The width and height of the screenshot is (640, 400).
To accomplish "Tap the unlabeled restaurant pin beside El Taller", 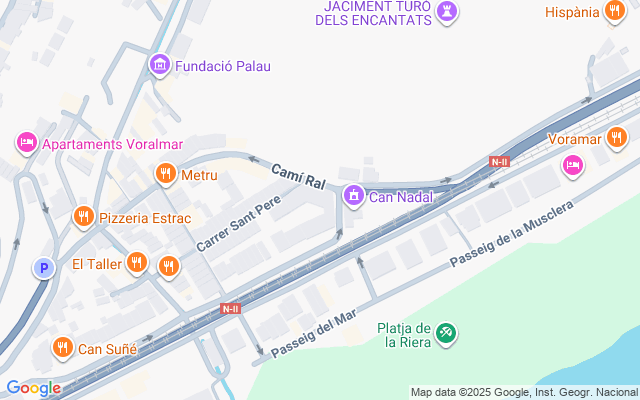I will point(169,267).
